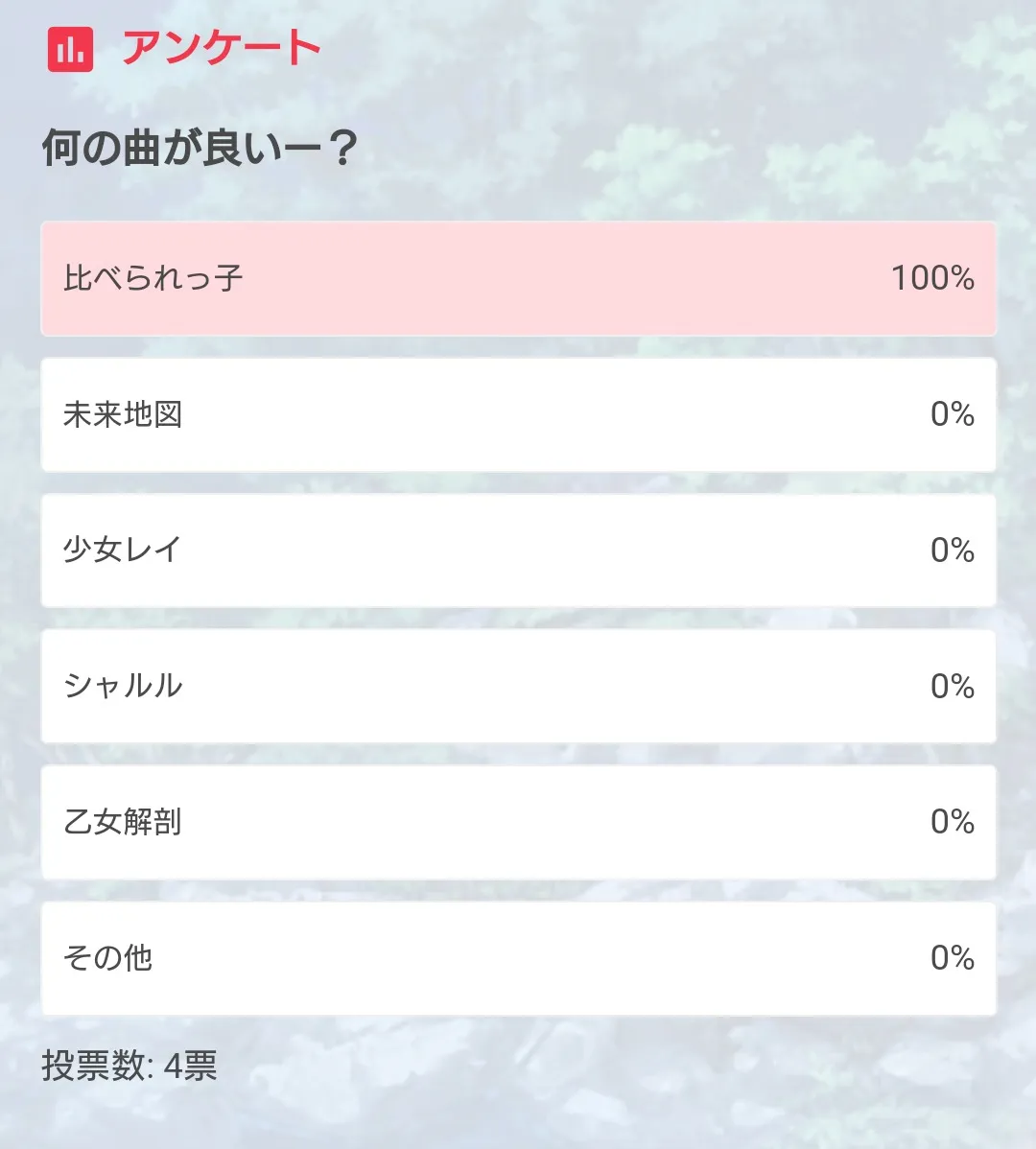Click the 乙女解剖 option row
Image resolution: width=1036 pixels, height=1149 pixels.
pyautogui.click(x=518, y=823)
